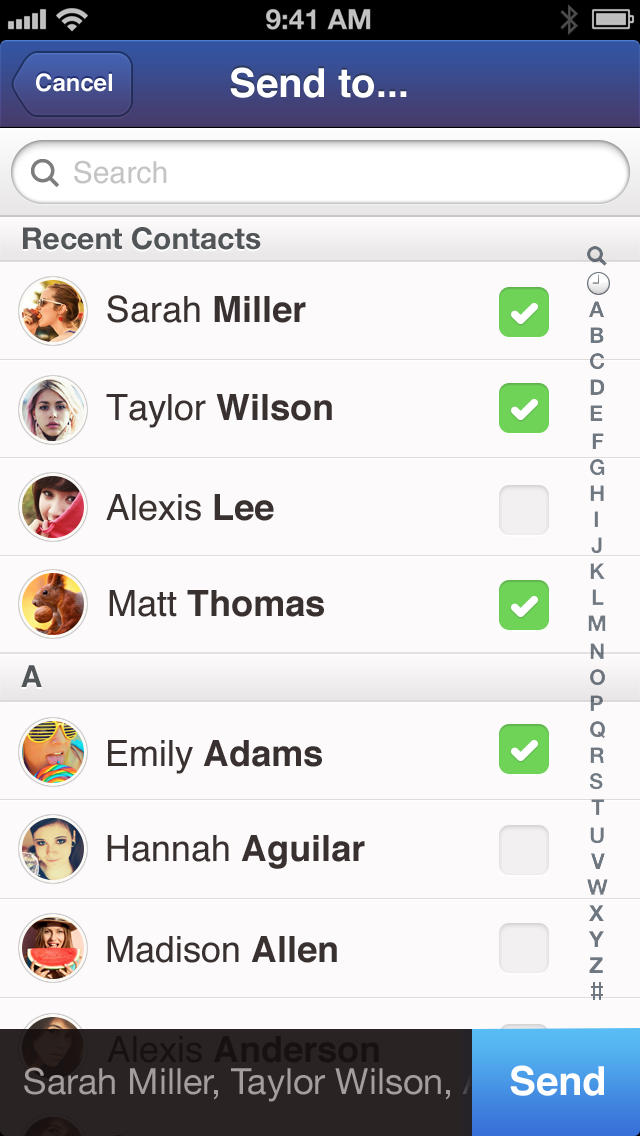Viewport: 640px width, 1136px height.
Task: Cancel the Send to screen
Action: (x=73, y=83)
